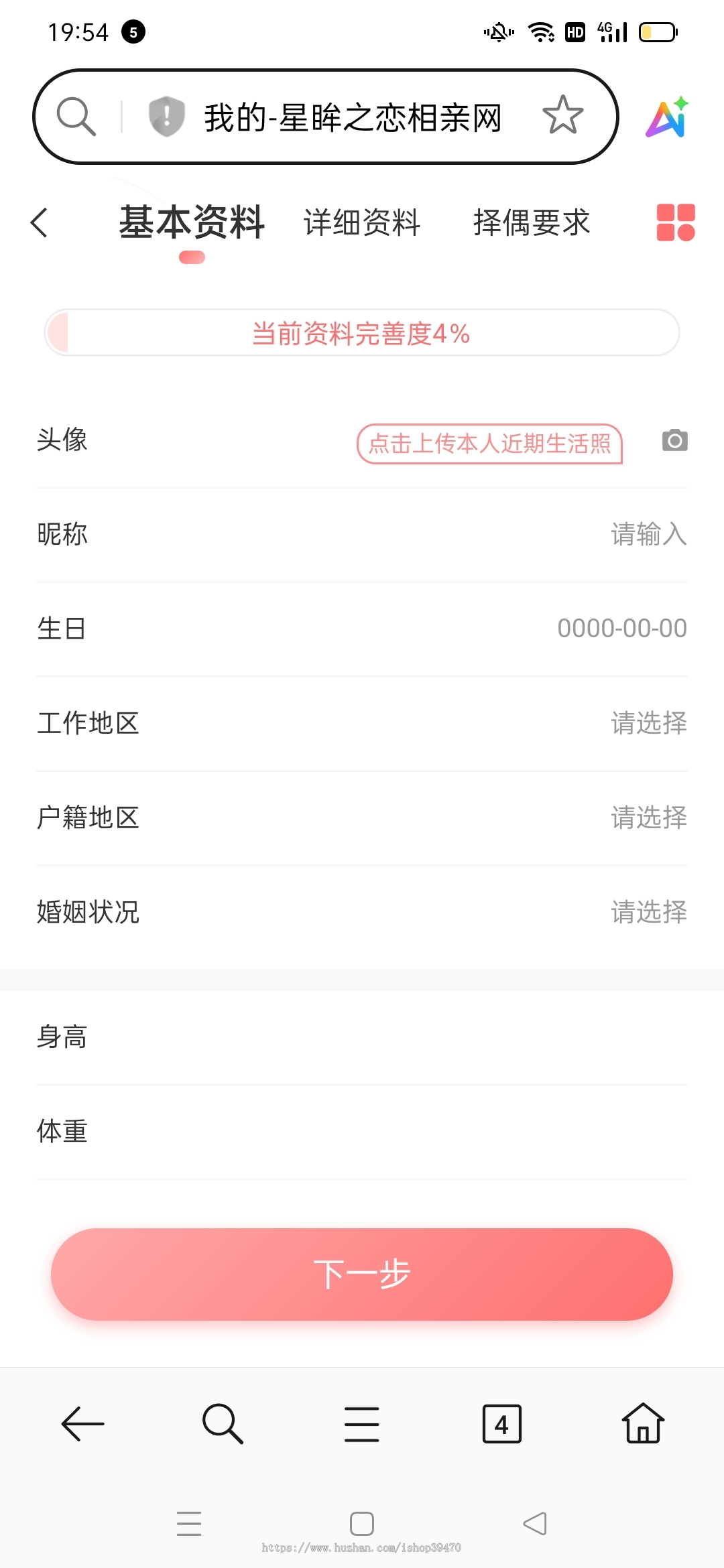Click the search icon in bottom toolbar
The height and width of the screenshot is (1568, 724).
[221, 1424]
